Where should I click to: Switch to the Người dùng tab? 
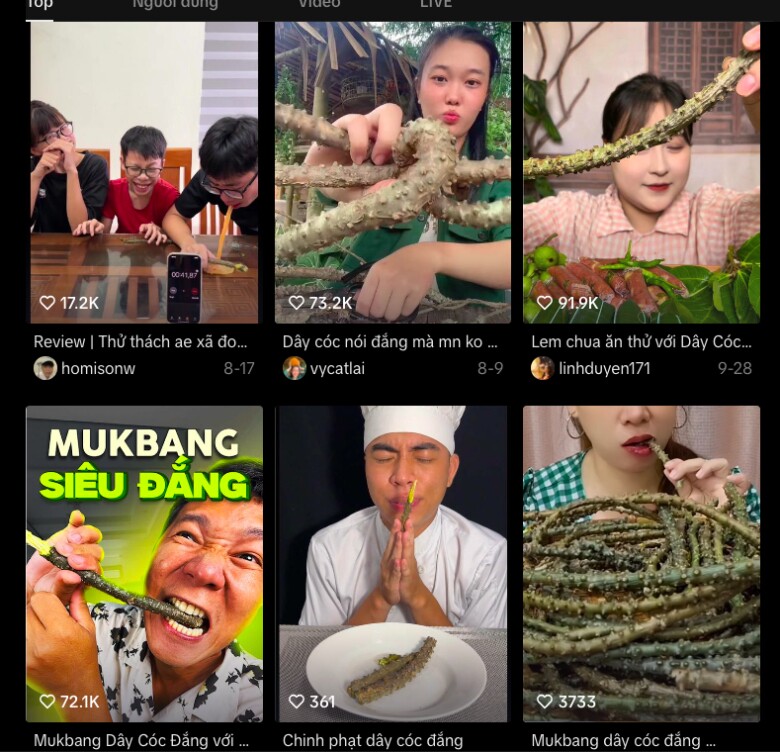[x=175, y=4]
